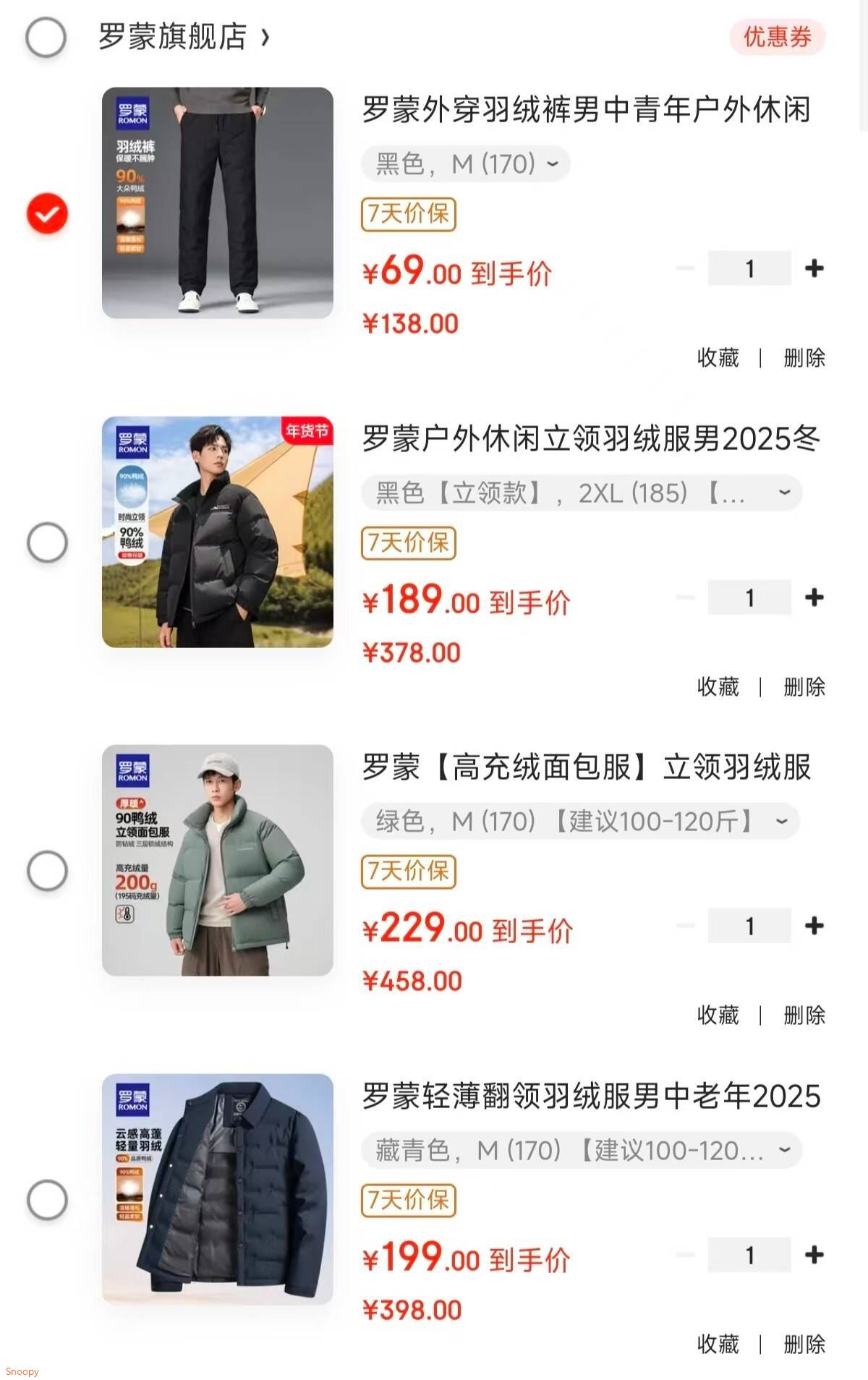Delete the green jacket via 删除
Viewport: 868px width, 1380px height.
[803, 1015]
